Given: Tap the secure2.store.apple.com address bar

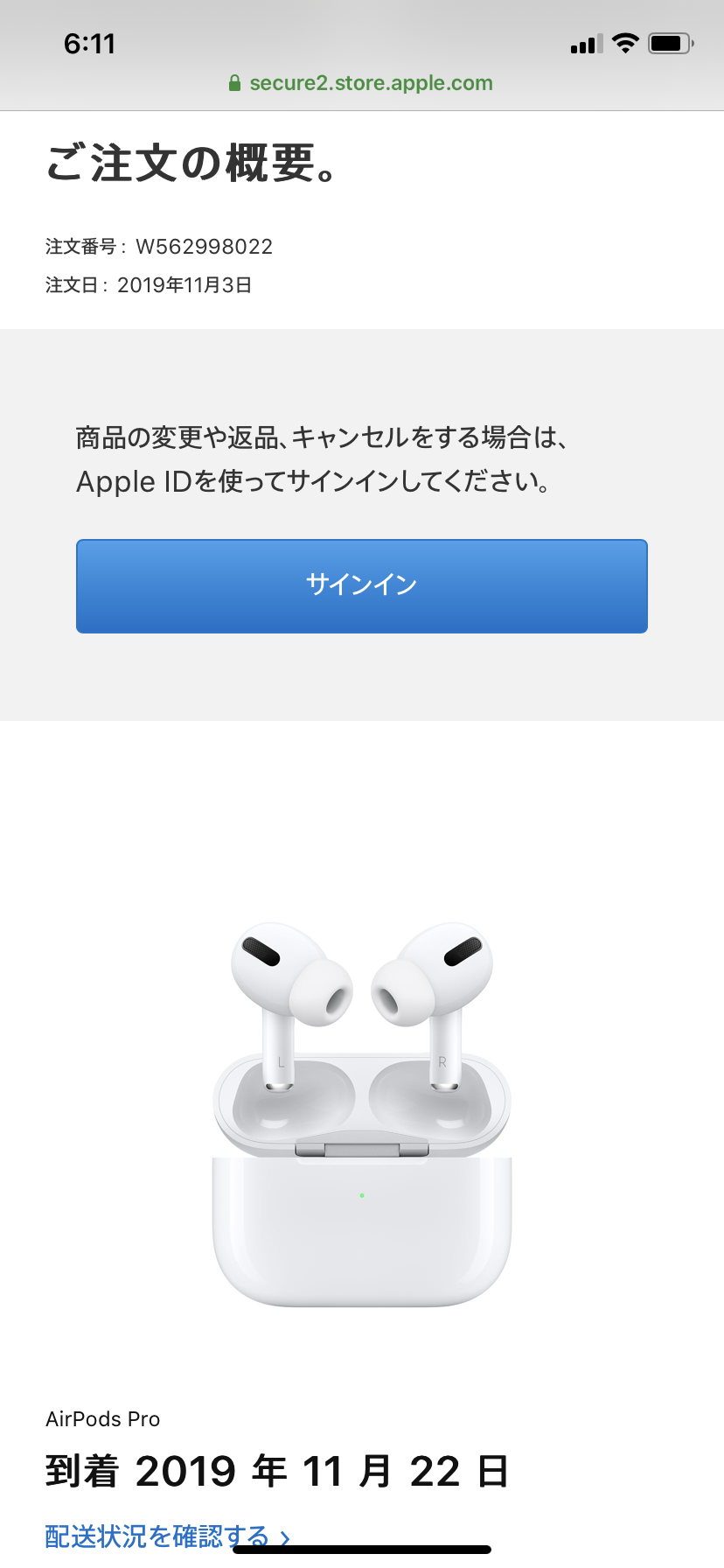Looking at the screenshot, I should (361, 83).
